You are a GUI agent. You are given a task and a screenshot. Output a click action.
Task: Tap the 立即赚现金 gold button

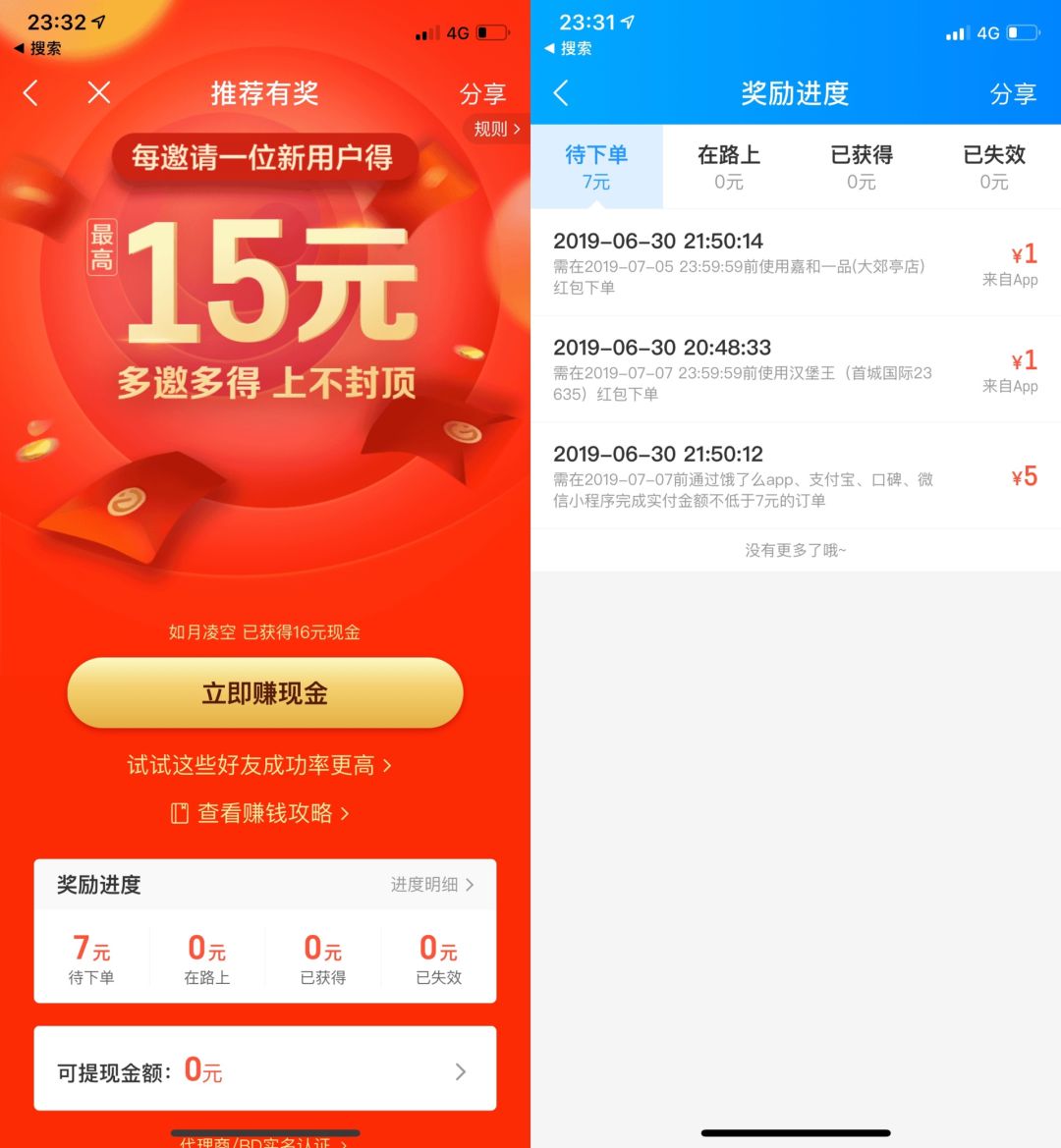pos(265,692)
